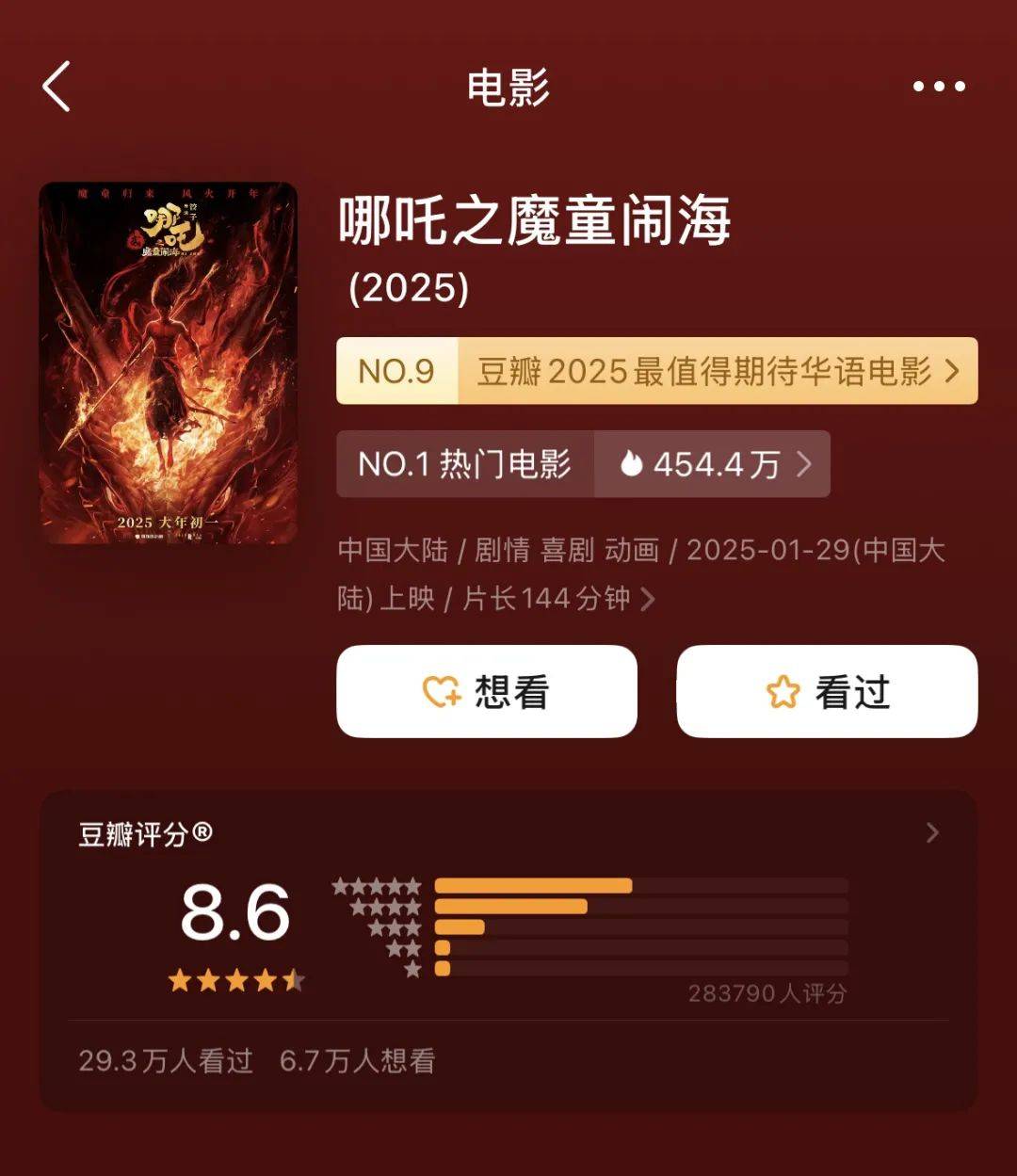Expand the movie details info line
Viewport: 1017px width, 1176px height.
pos(647,599)
